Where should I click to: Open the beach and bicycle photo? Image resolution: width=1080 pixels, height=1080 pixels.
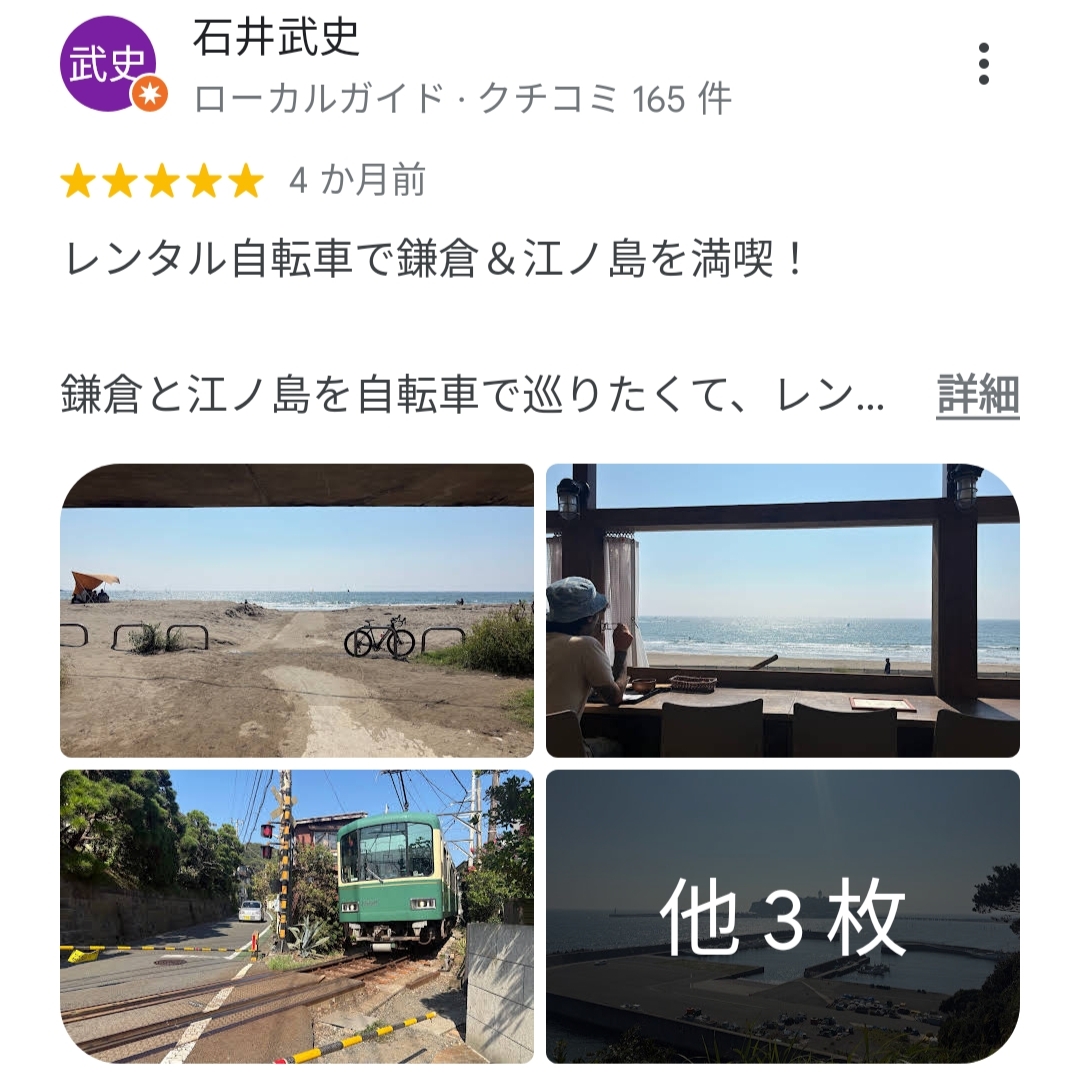297,610
